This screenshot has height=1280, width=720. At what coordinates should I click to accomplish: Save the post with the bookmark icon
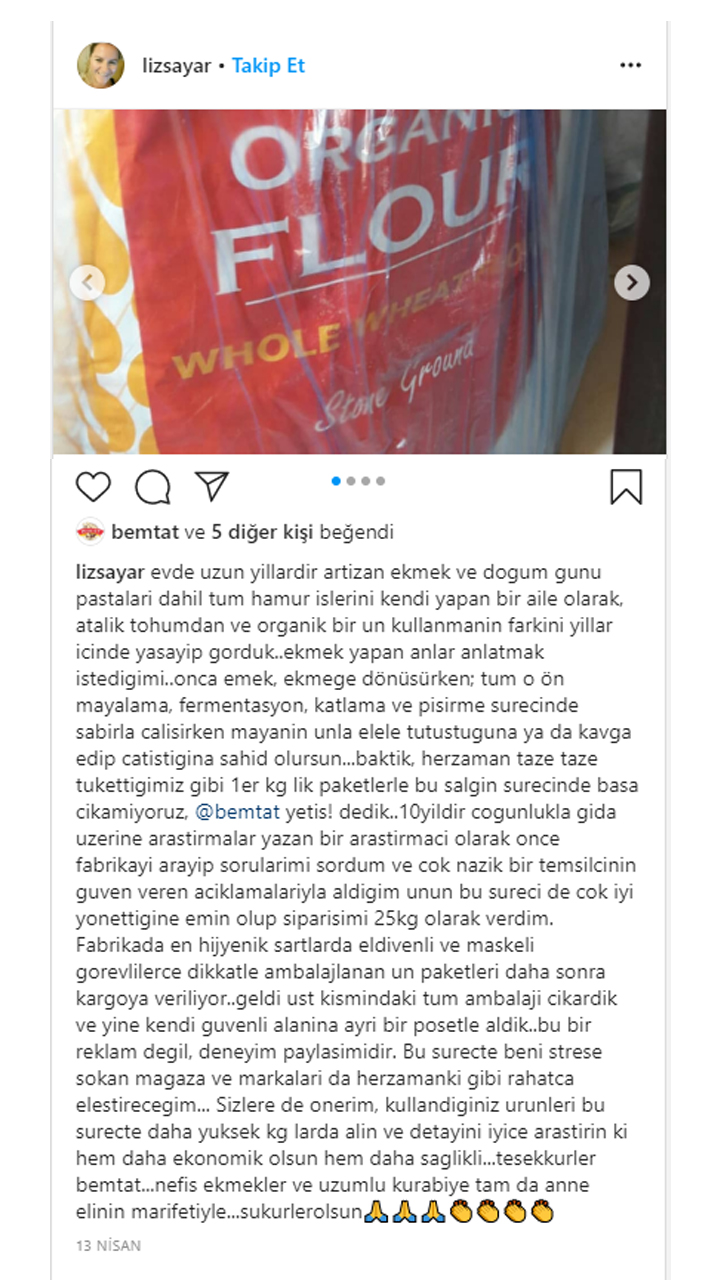click(x=626, y=486)
